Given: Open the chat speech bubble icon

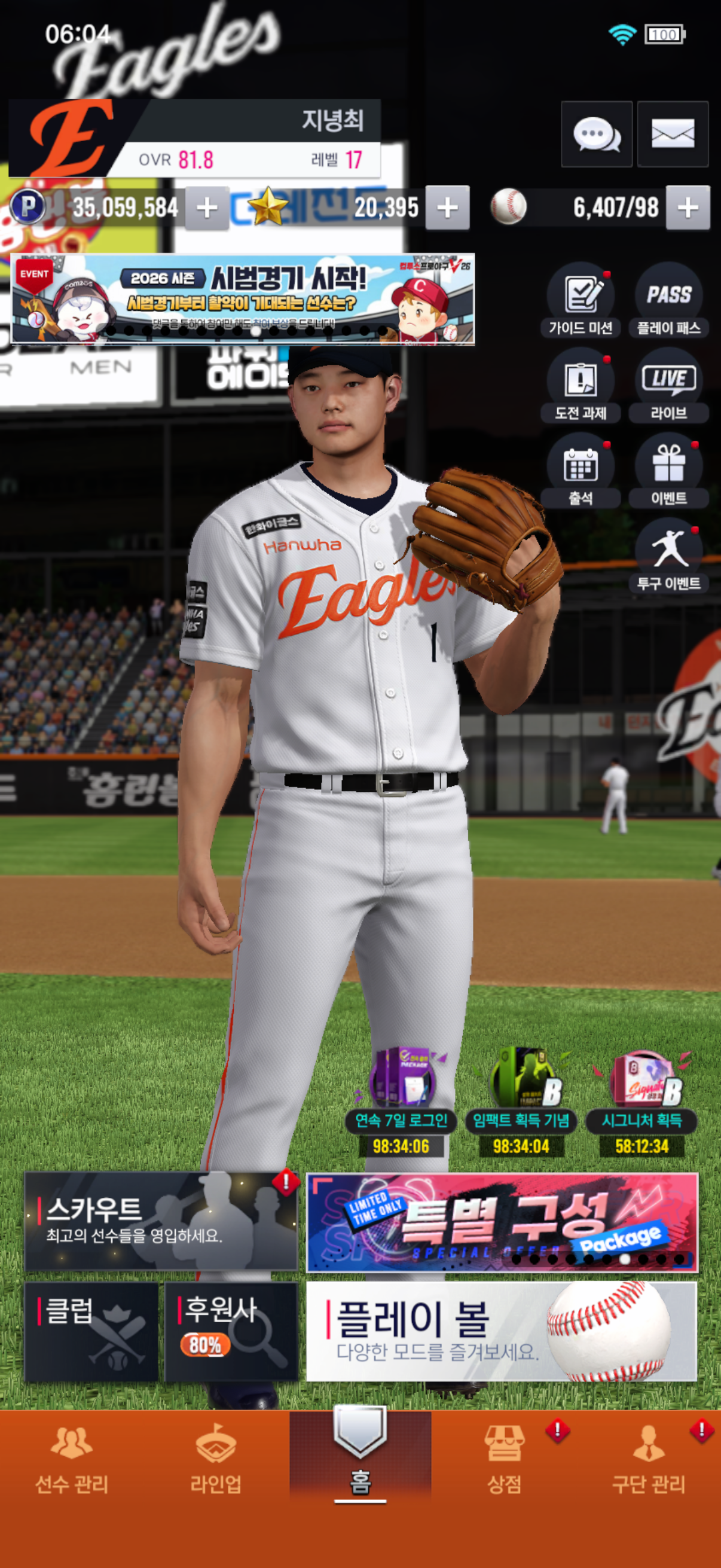Looking at the screenshot, I should (596, 134).
